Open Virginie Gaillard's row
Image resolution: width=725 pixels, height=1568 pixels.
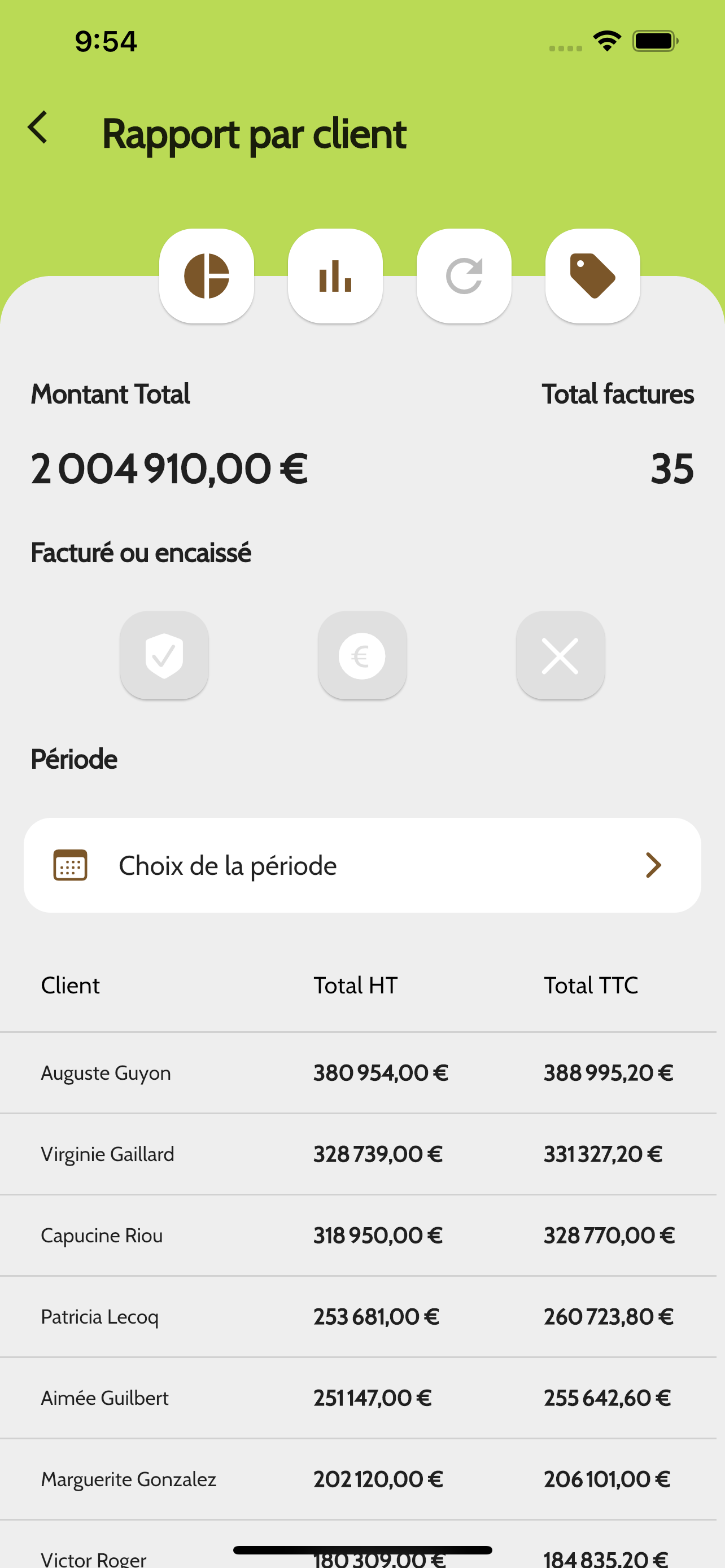358,1154
